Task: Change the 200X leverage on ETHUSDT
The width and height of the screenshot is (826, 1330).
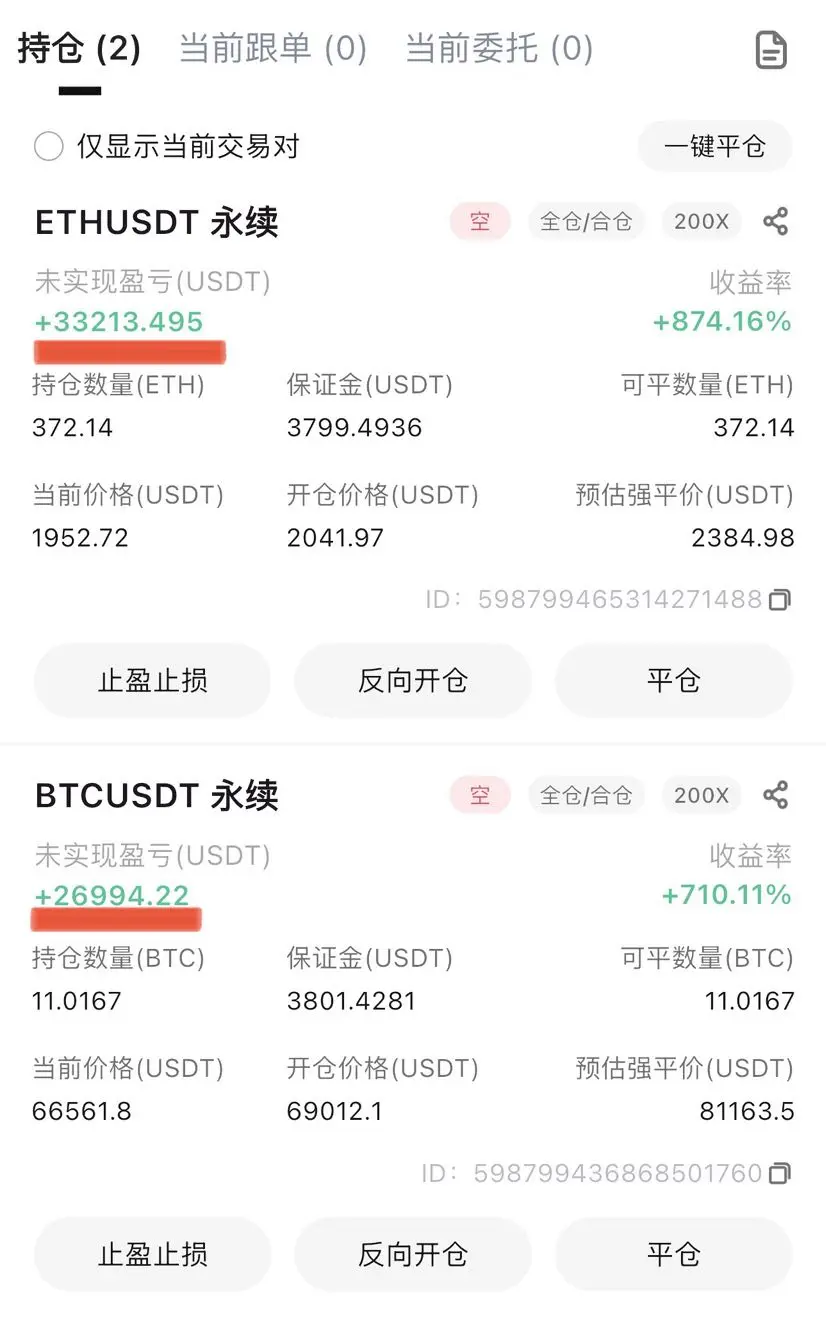Action: pos(701,221)
